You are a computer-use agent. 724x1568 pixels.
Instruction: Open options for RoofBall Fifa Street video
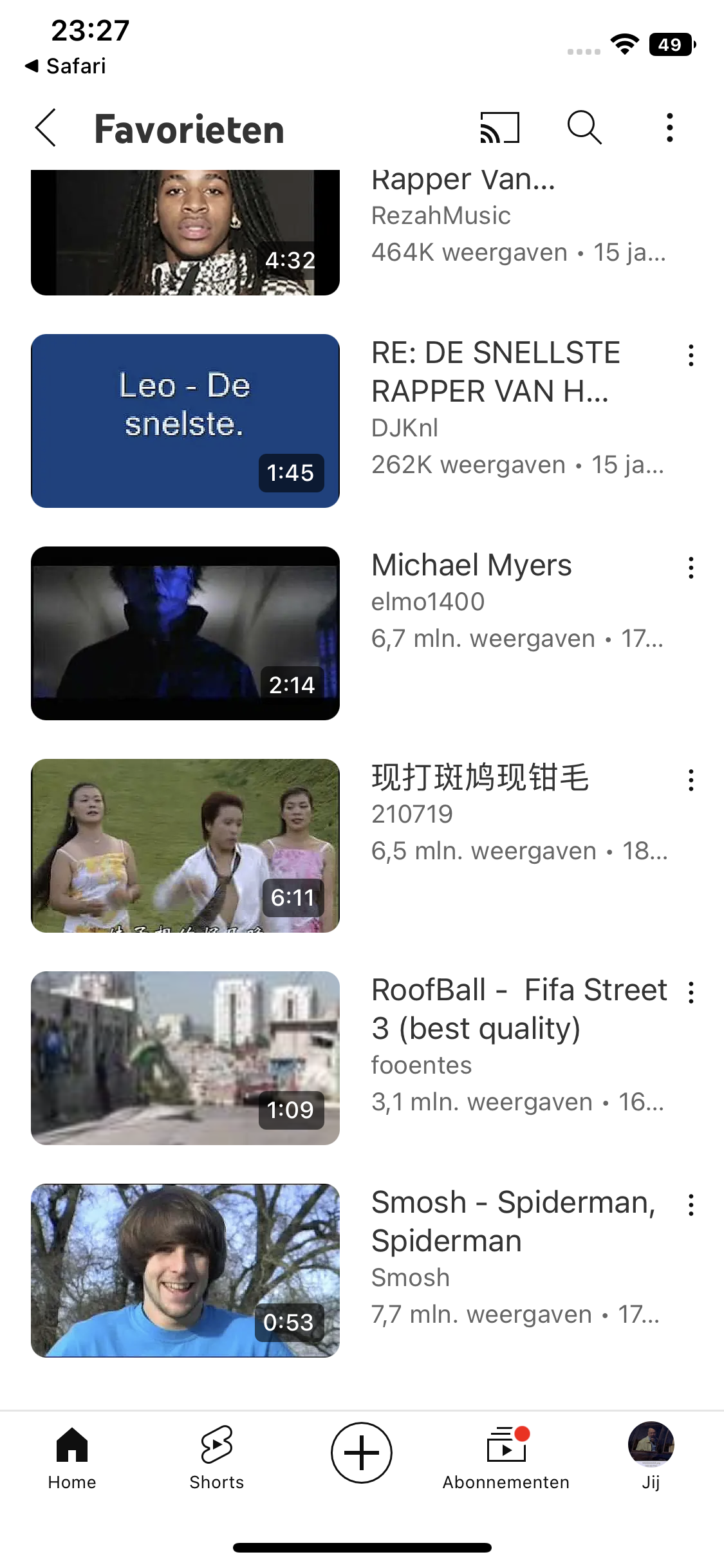(x=690, y=993)
